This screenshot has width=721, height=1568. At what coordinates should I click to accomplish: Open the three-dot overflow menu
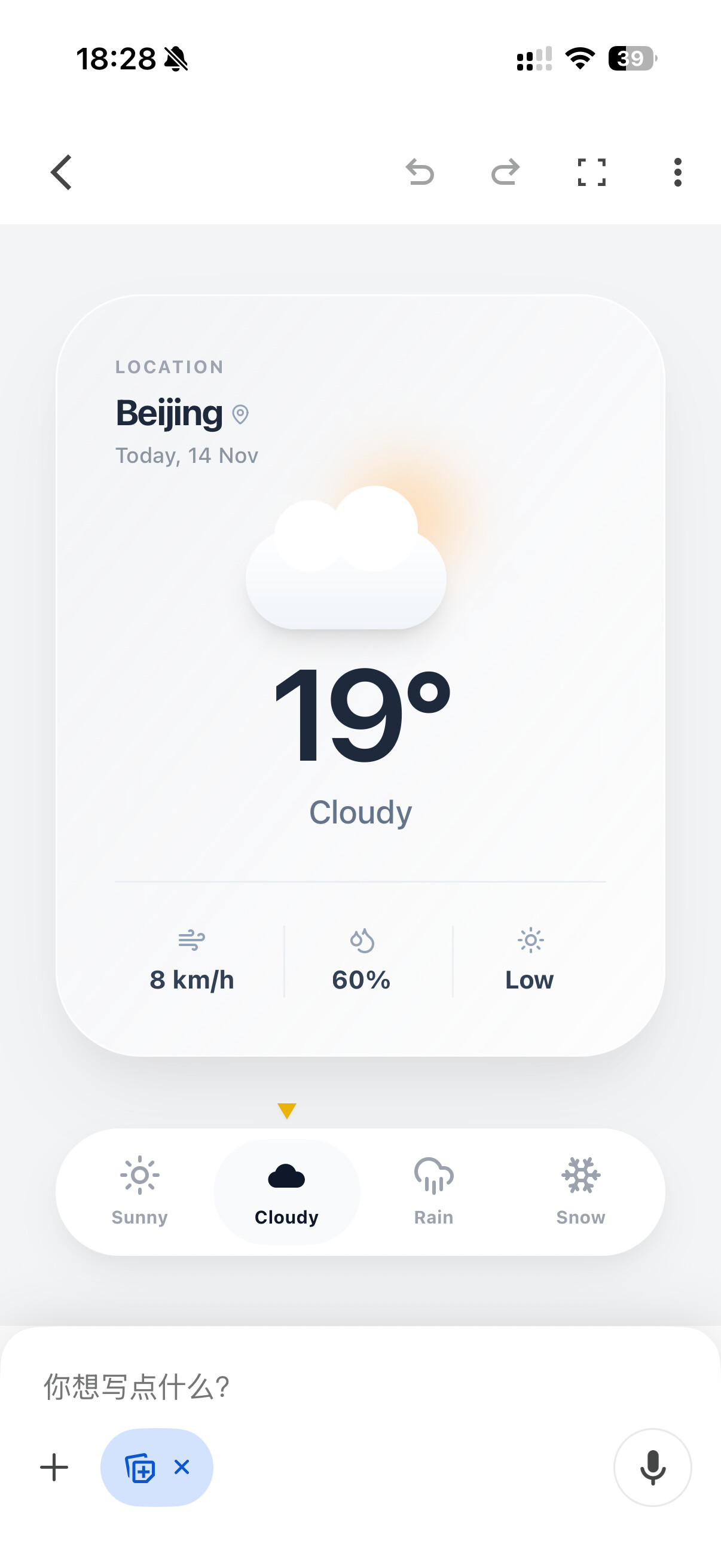pyautogui.click(x=677, y=172)
